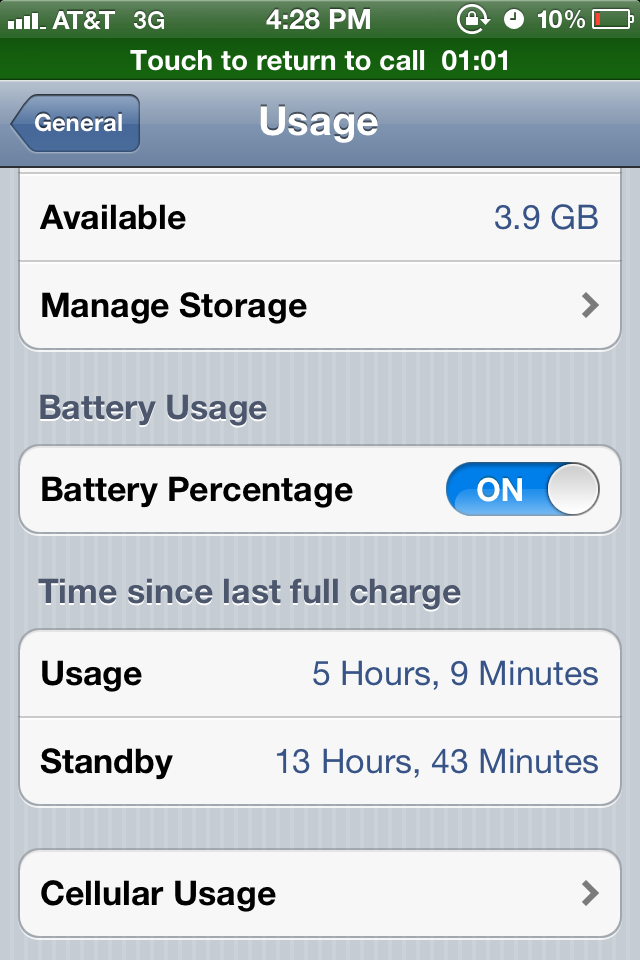The width and height of the screenshot is (640, 960).
Task: Go back to General settings
Action: [x=76, y=122]
